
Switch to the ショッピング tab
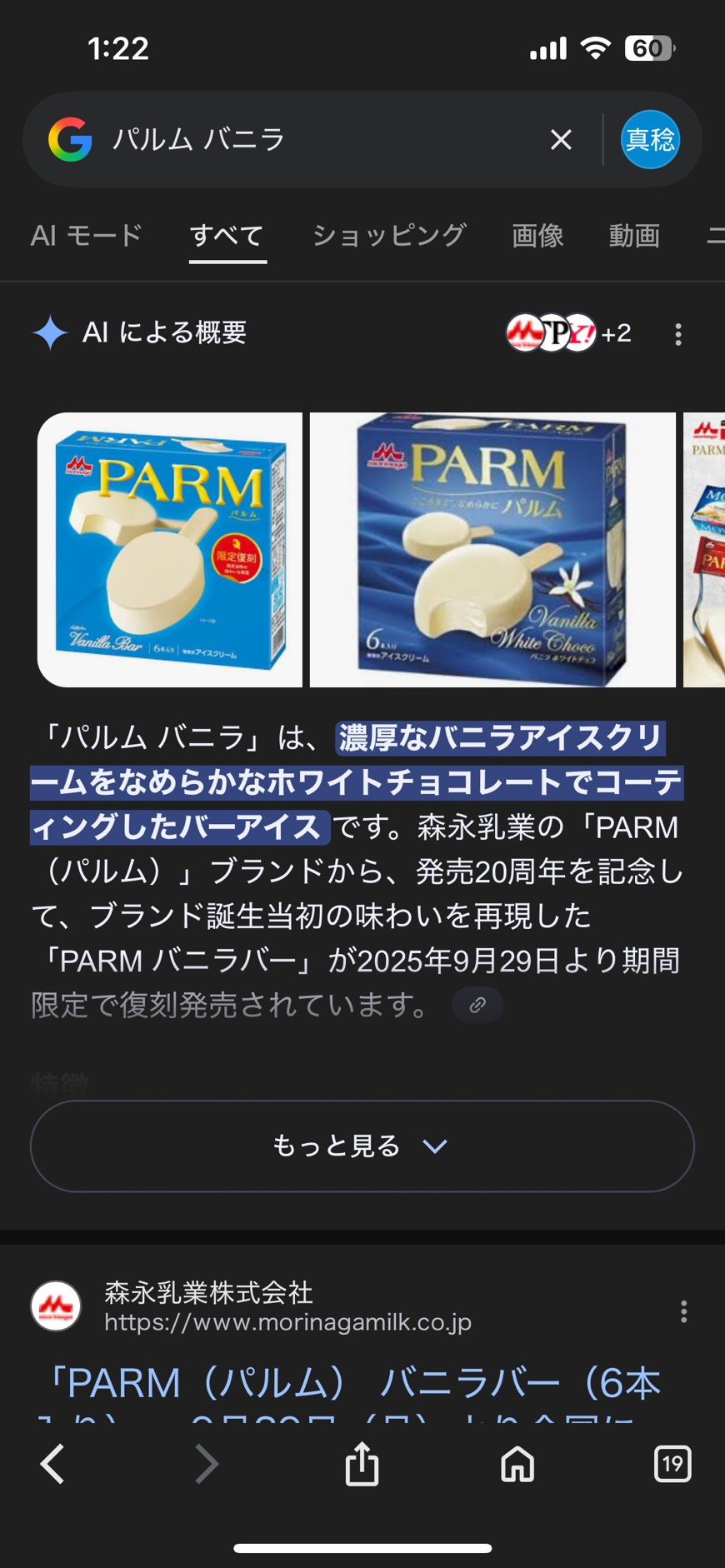point(388,236)
